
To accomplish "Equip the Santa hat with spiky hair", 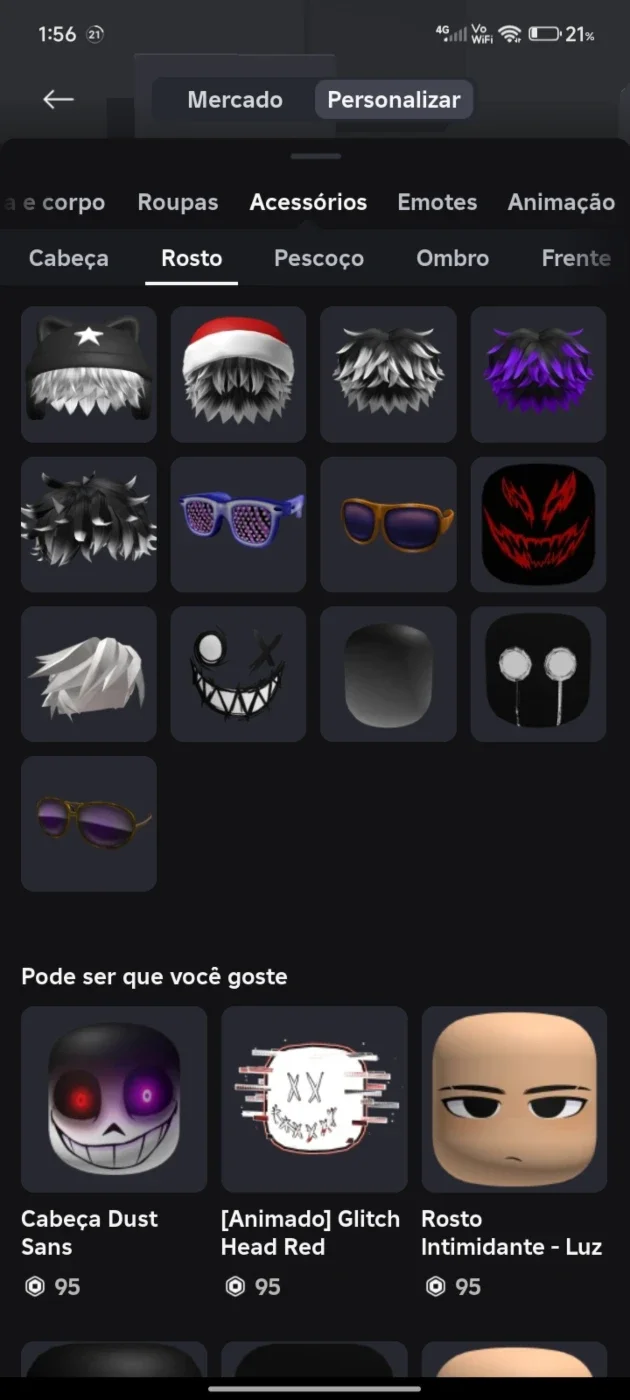I will (238, 374).
